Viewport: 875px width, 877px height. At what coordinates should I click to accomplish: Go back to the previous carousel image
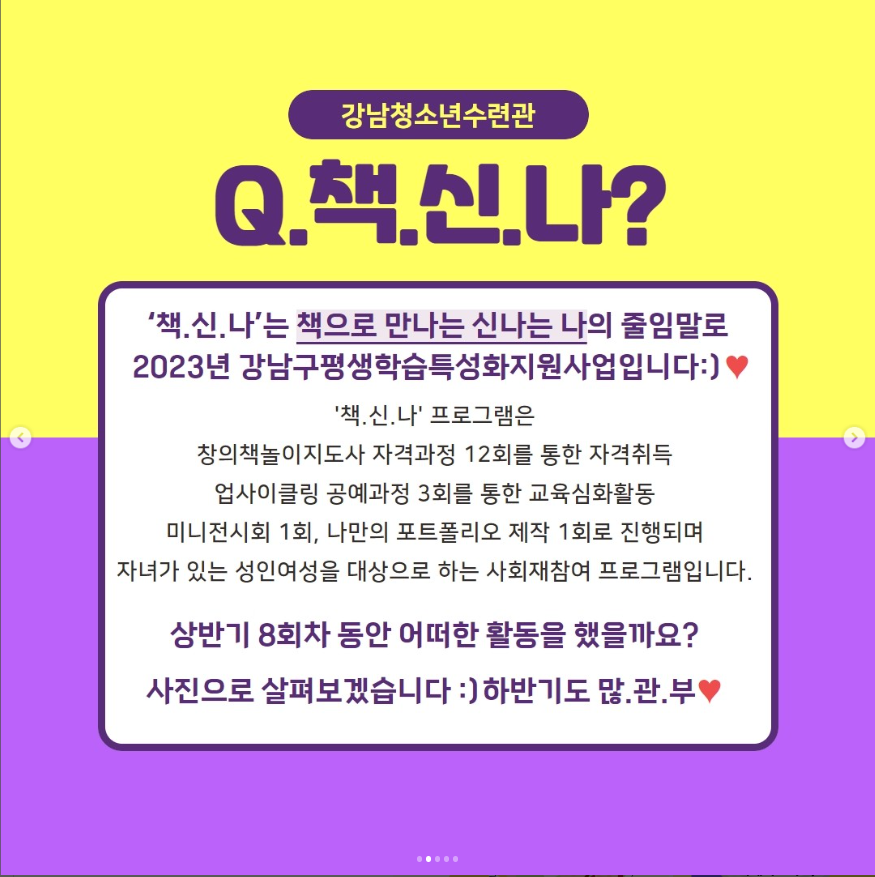click(x=21, y=437)
